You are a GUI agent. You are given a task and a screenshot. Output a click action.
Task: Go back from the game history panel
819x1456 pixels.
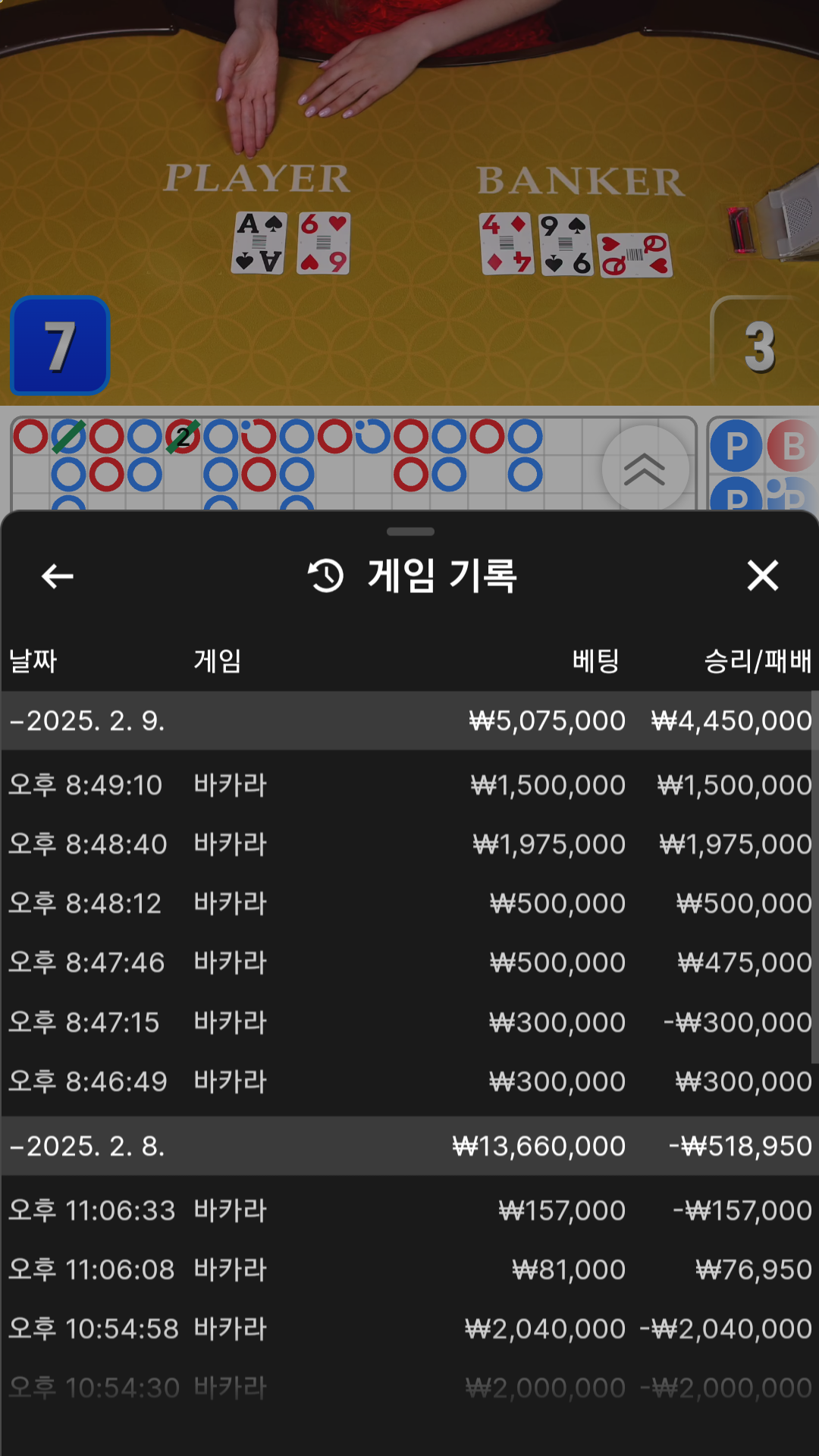point(58,576)
